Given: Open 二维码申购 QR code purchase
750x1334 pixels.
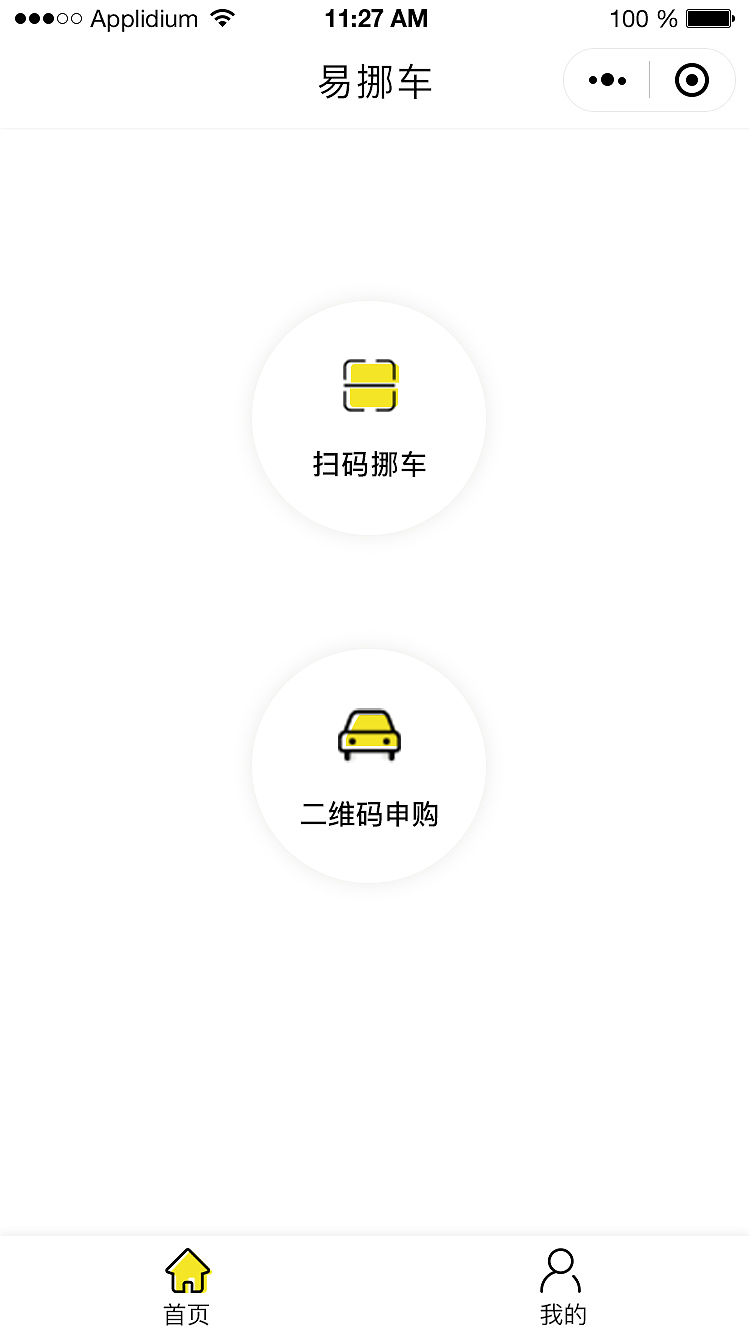Looking at the screenshot, I should [369, 766].
